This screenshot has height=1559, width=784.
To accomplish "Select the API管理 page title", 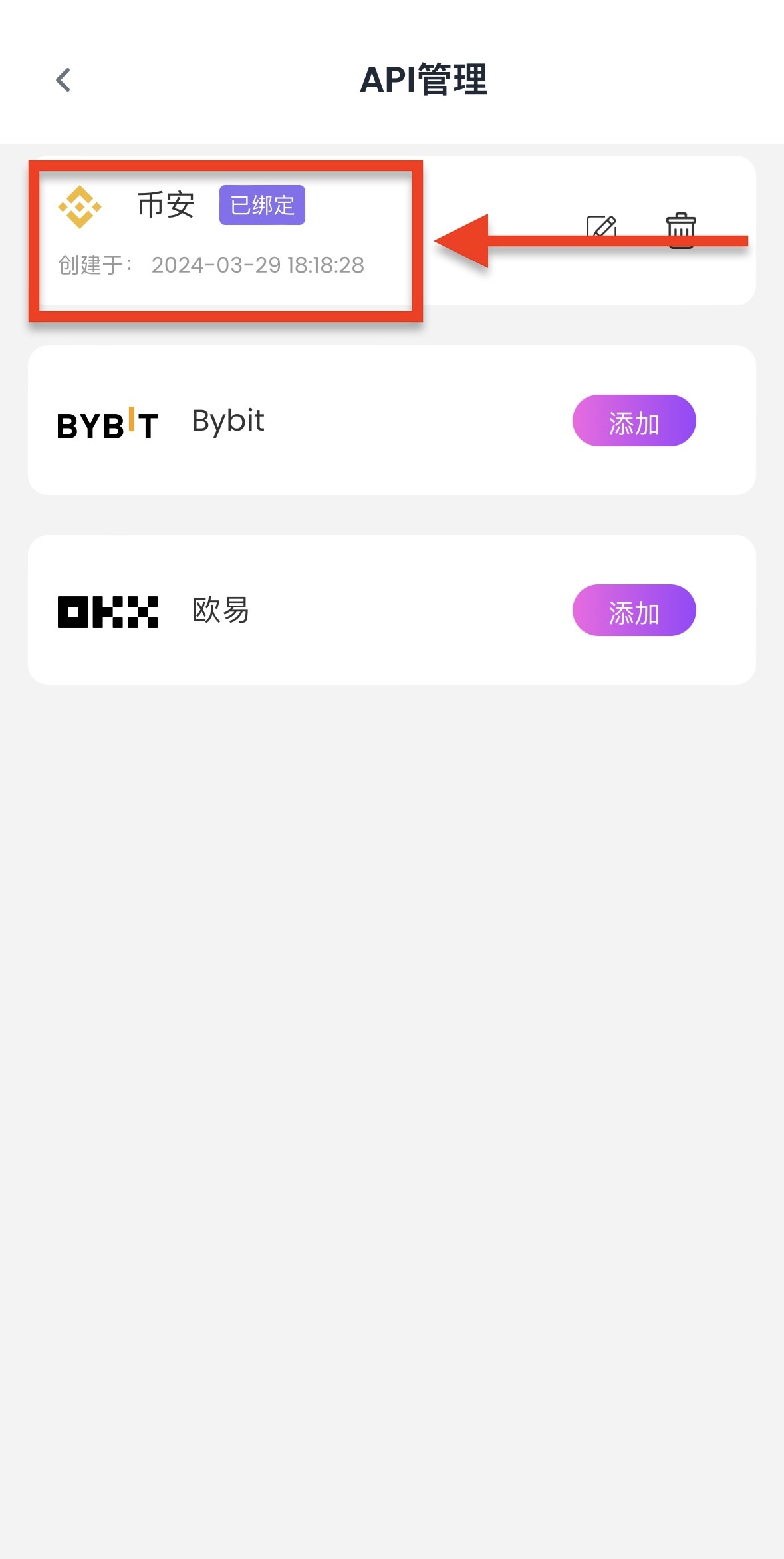I will tap(424, 80).
